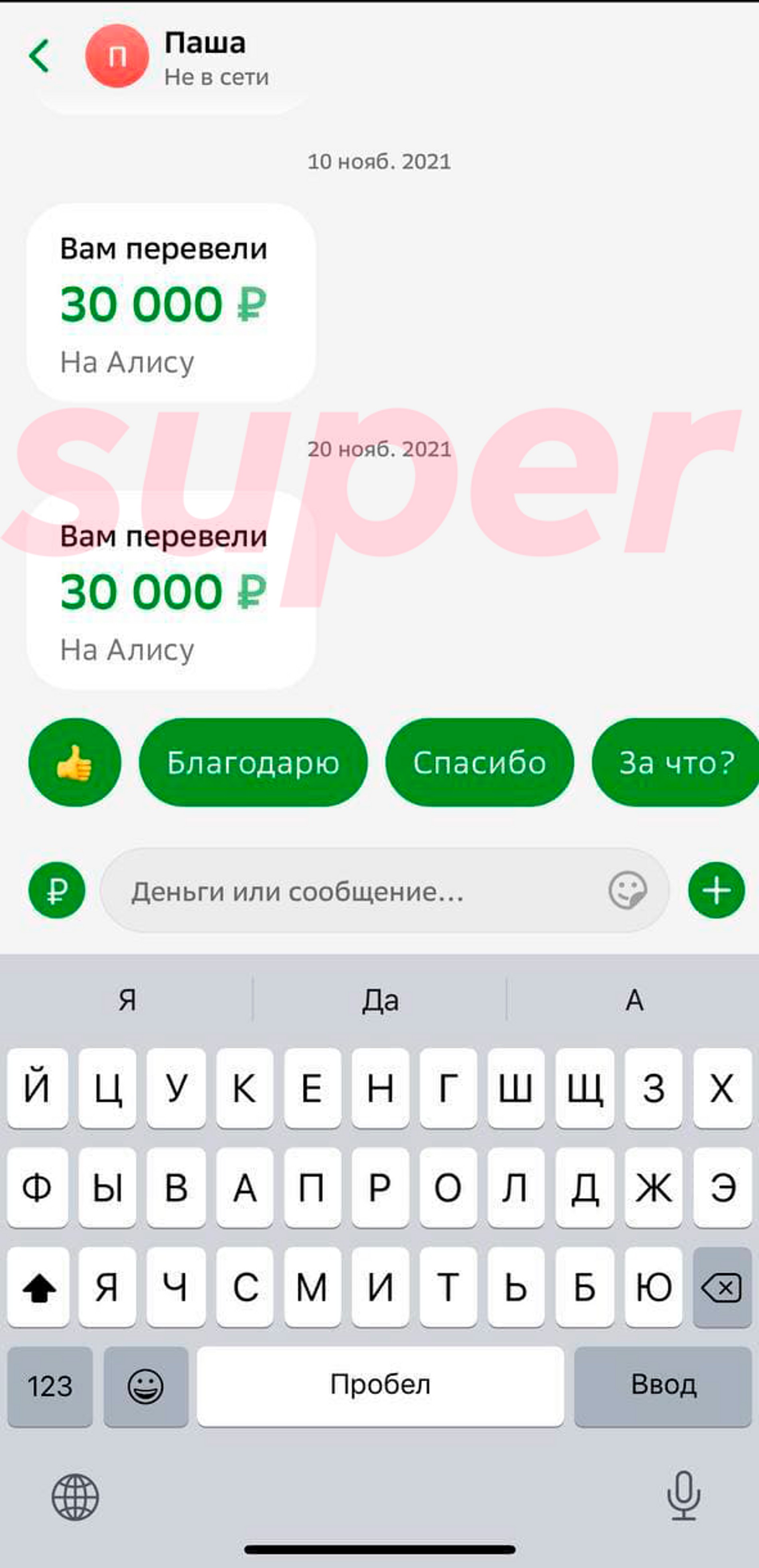759x1568 pixels.
Task: Open the 20 нояб. transfer of 30 000 ₽
Action: click(171, 590)
